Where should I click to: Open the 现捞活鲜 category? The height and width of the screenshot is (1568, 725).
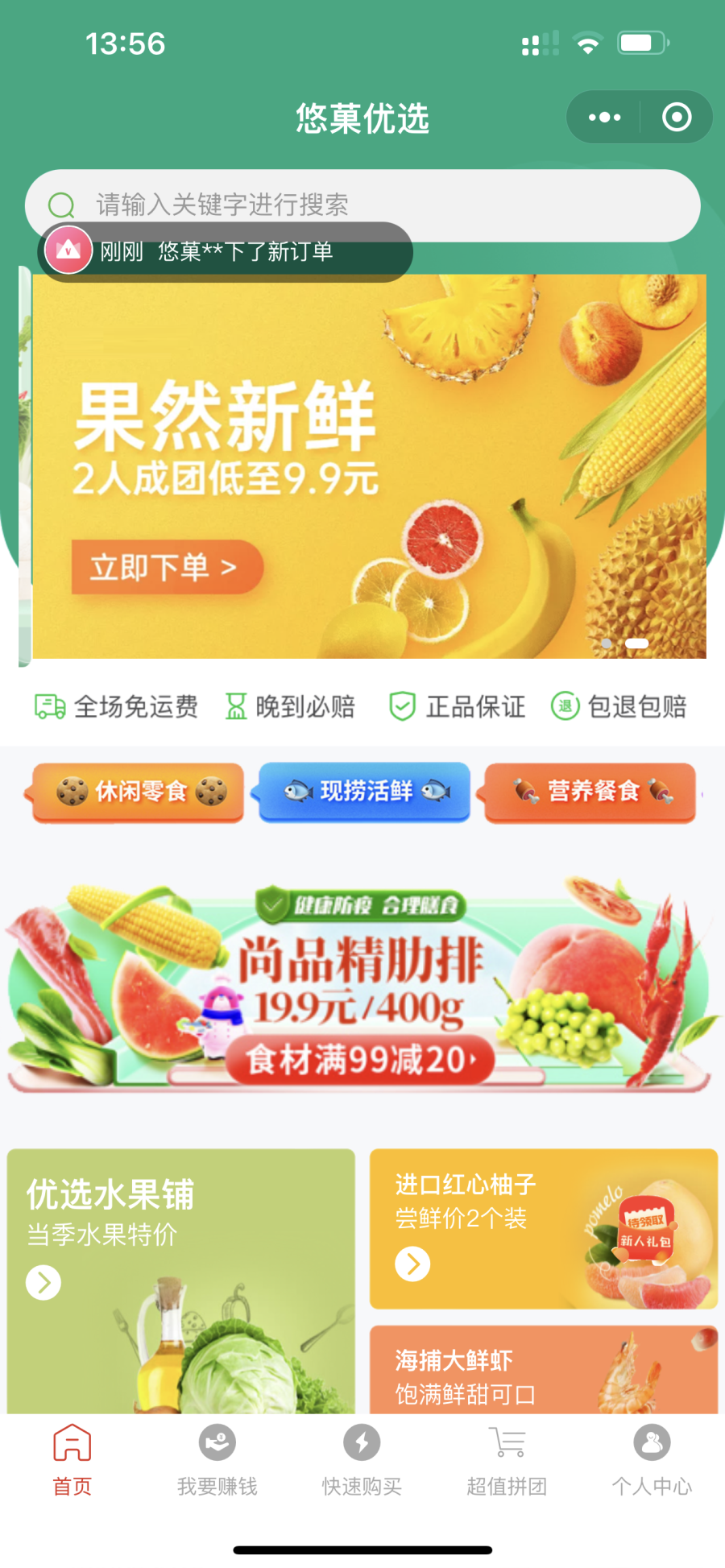[x=364, y=792]
